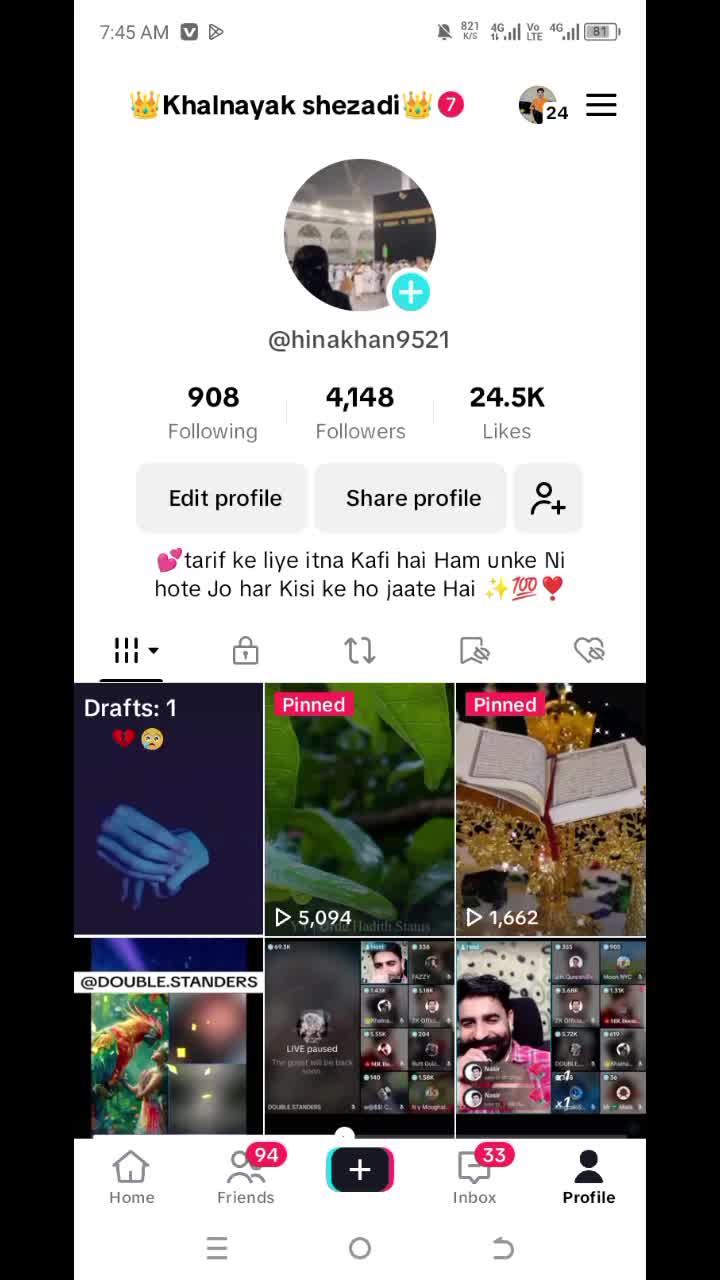This screenshot has height=1280, width=720.
Task: Switch to the reposts tab
Action: tap(360, 651)
